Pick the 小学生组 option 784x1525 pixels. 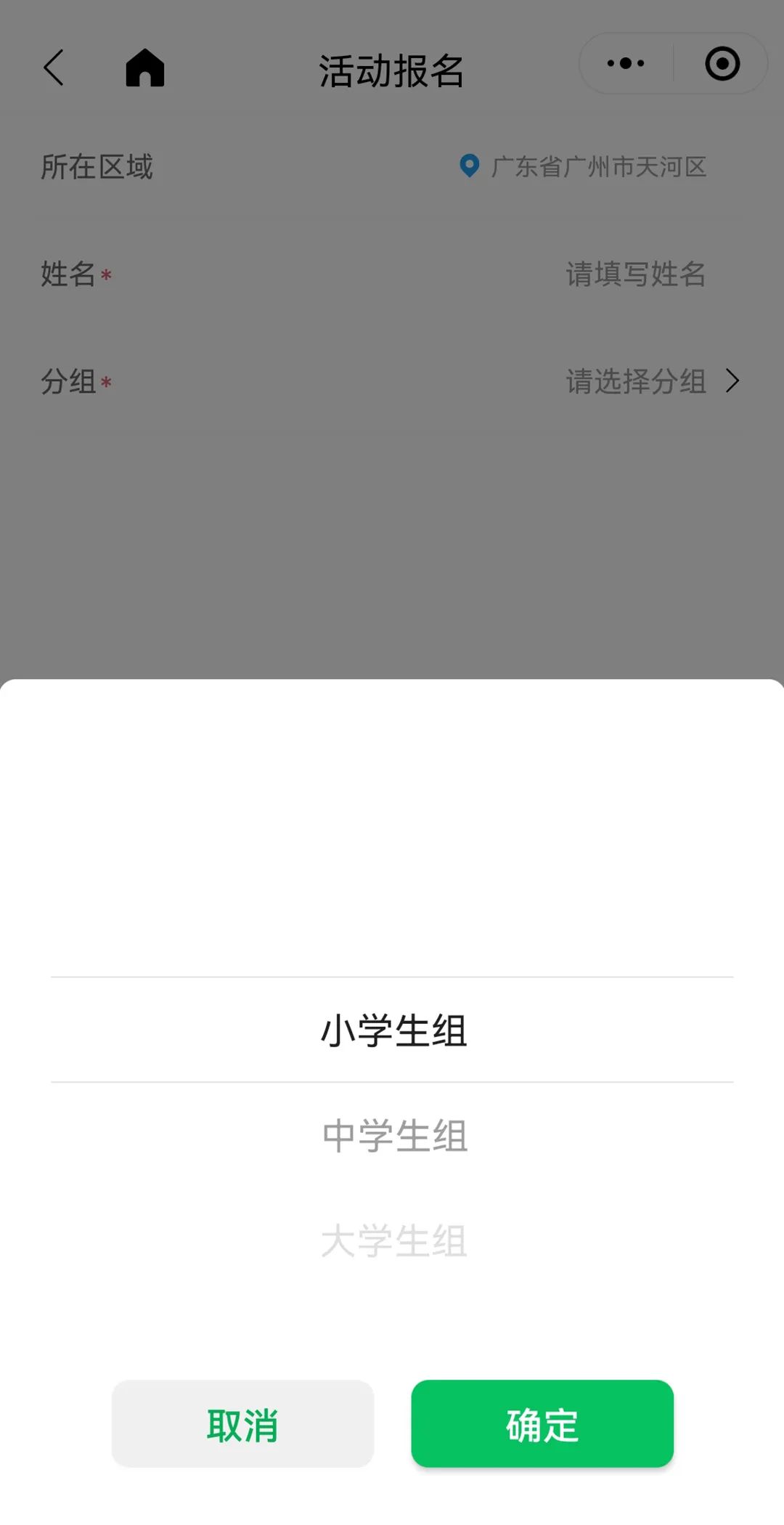click(393, 1030)
